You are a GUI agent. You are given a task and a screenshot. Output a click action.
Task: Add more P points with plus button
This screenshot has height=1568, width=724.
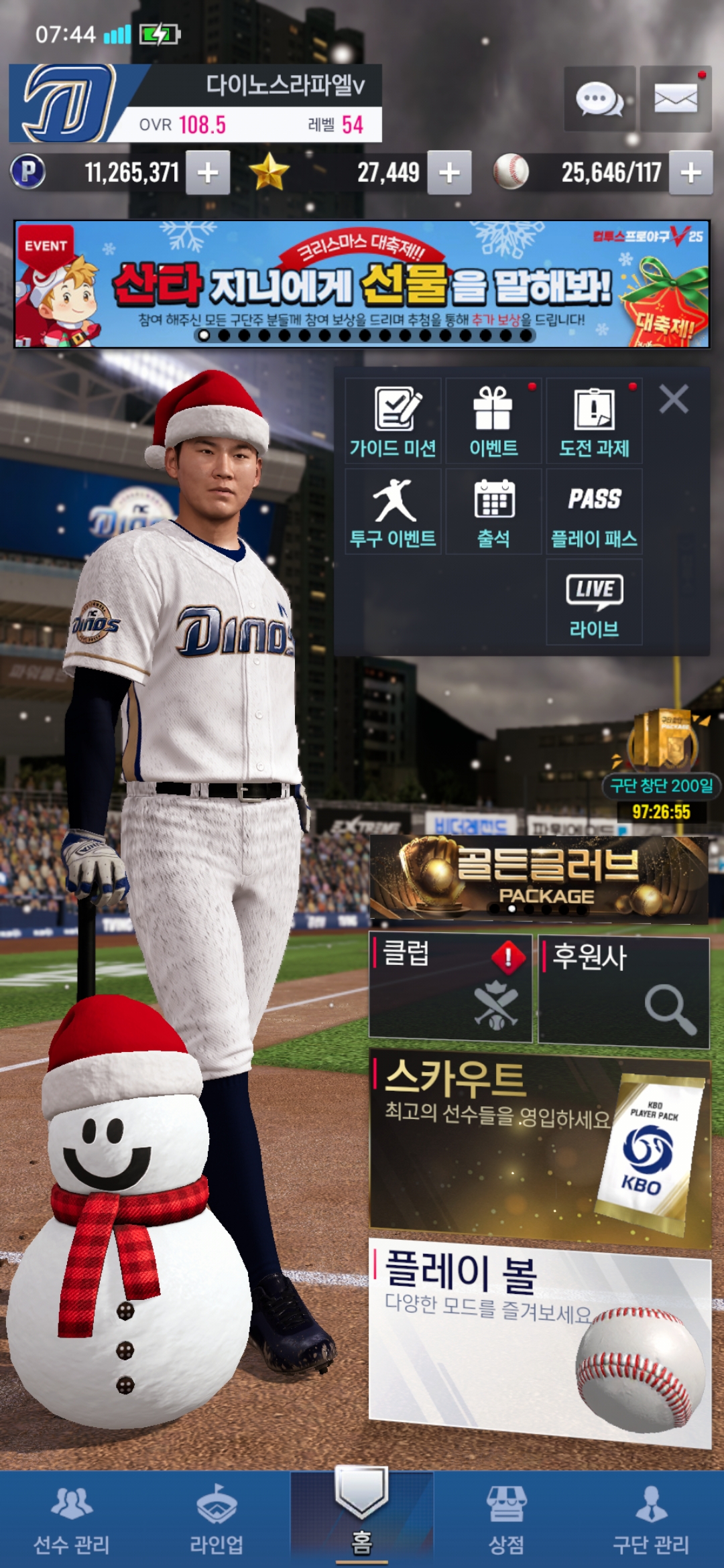(x=208, y=173)
